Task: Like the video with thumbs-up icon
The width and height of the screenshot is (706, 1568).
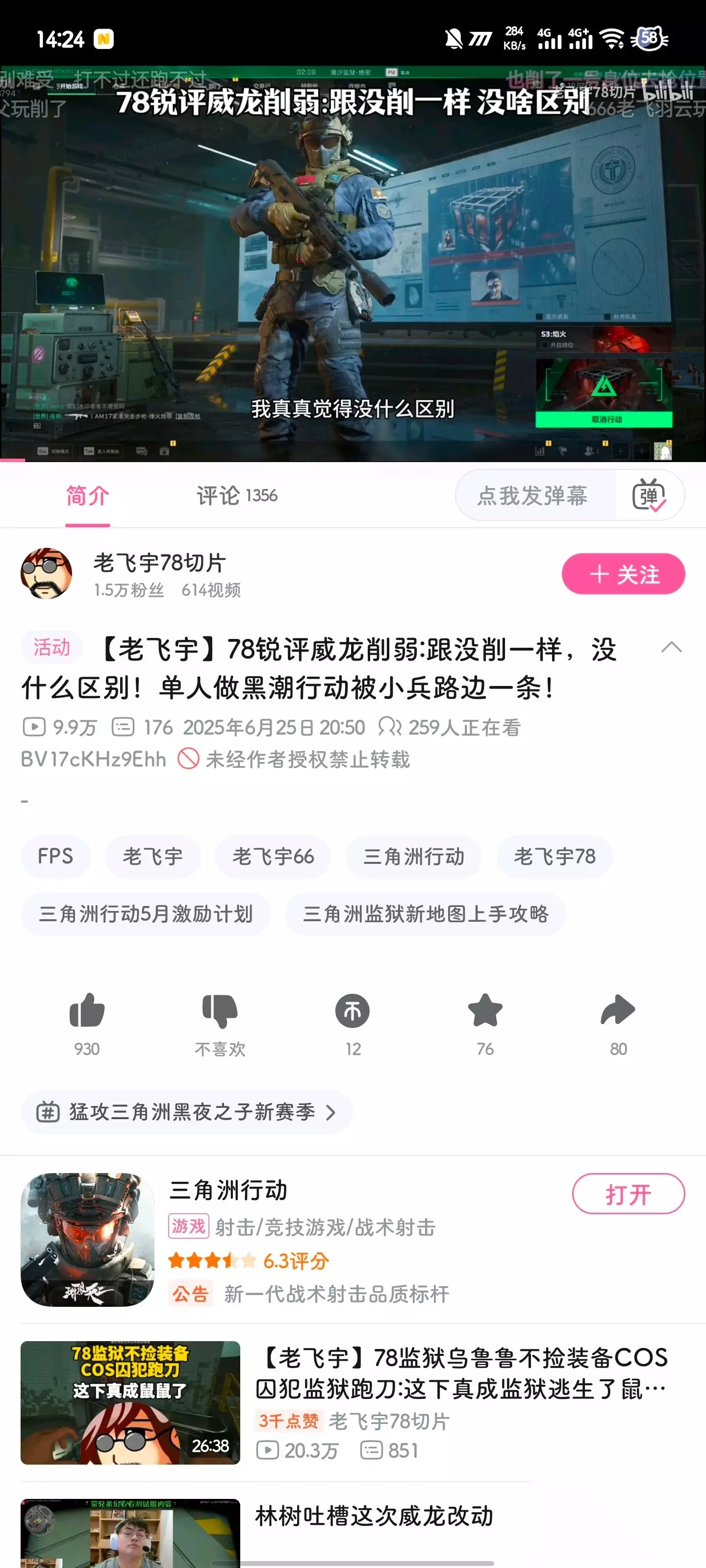Action: (x=87, y=1010)
